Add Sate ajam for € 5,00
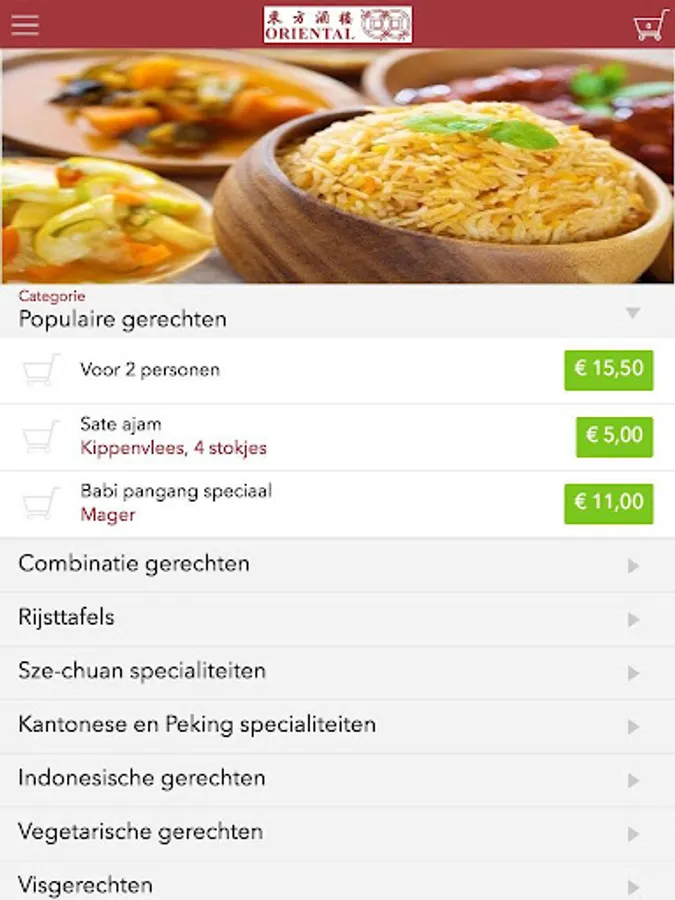 click(x=614, y=437)
